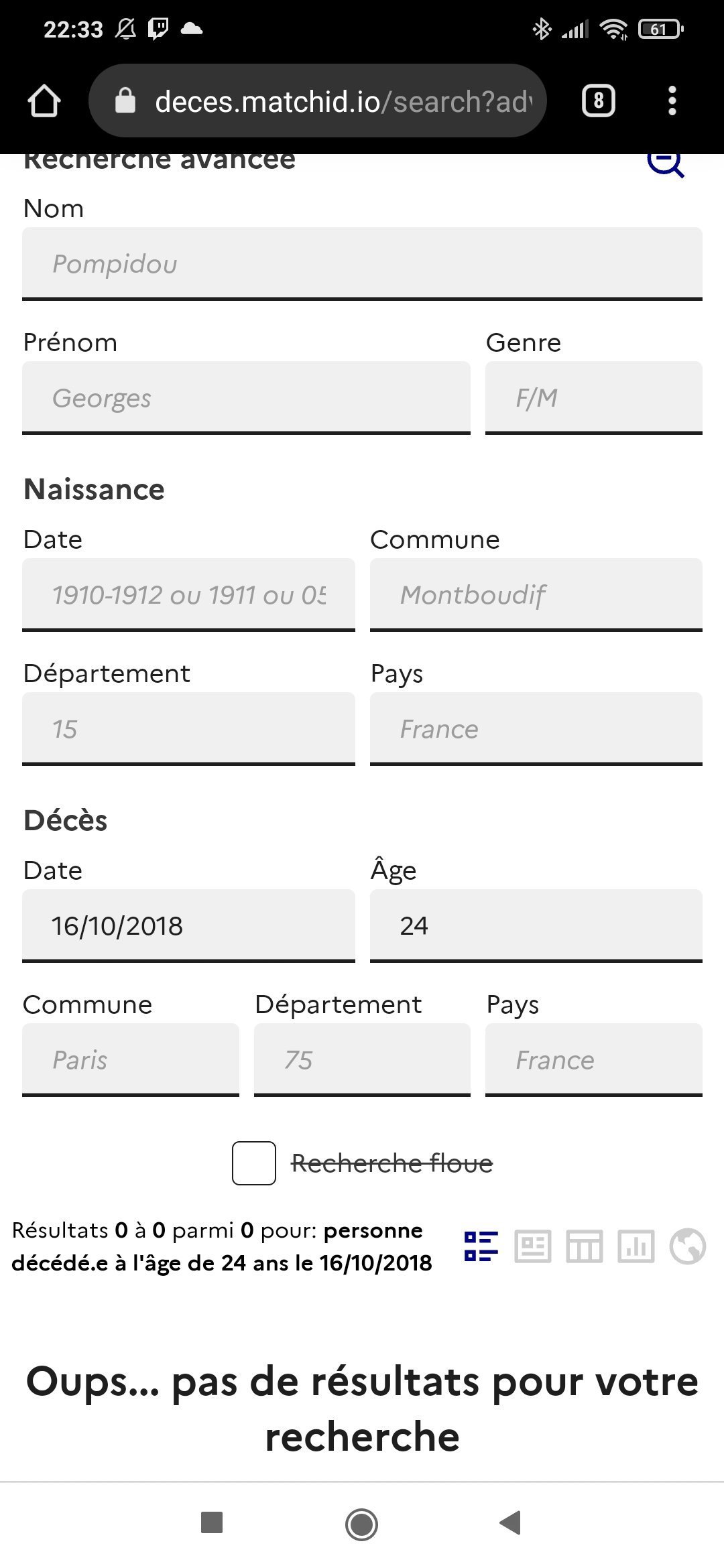Show results on the globe map
This screenshot has height=1568, width=724.
click(688, 1246)
